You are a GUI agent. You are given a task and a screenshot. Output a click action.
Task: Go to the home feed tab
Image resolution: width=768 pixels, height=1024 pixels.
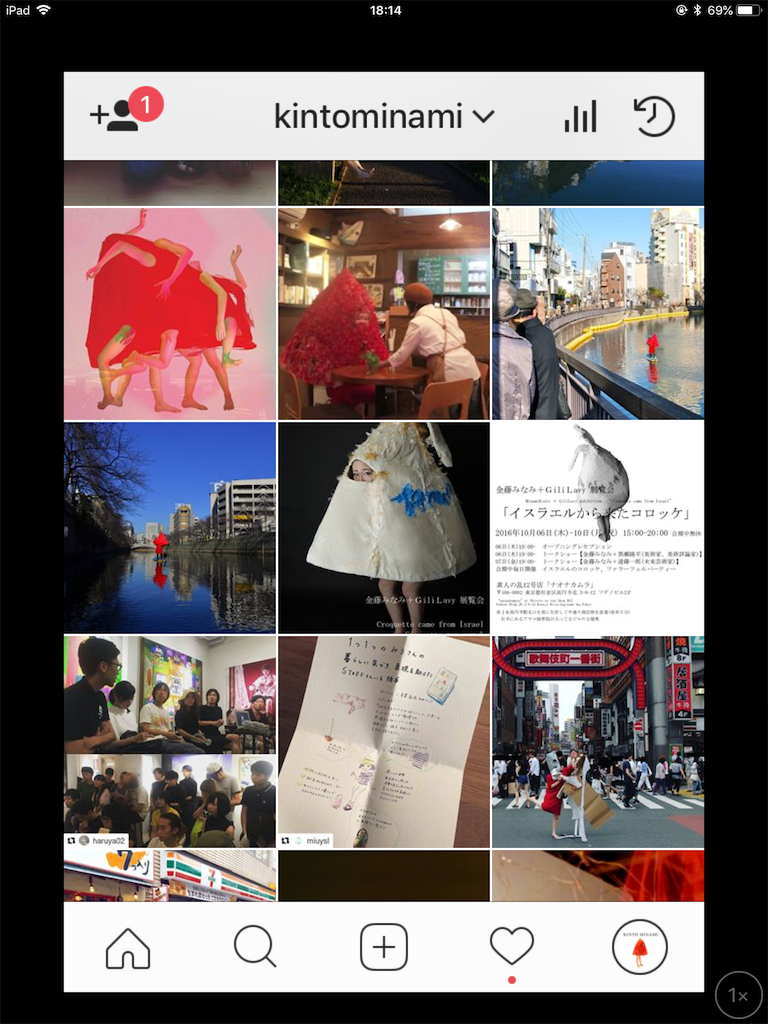pos(128,947)
